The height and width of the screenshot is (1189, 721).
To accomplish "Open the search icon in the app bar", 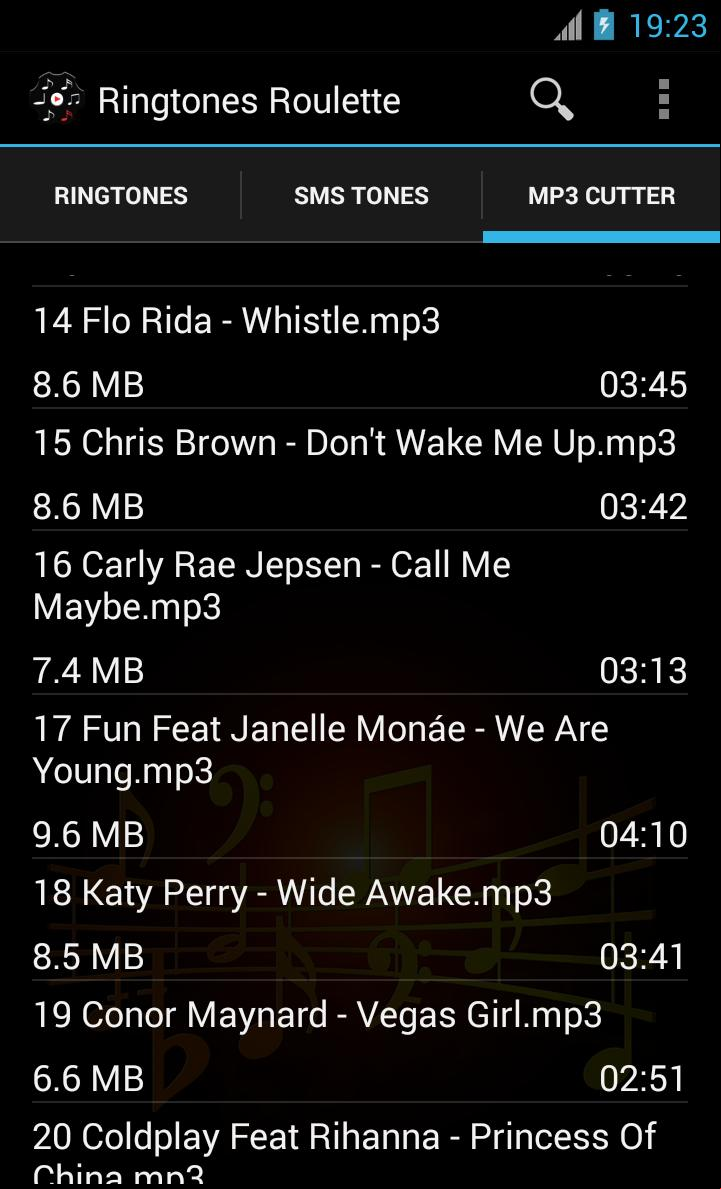I will click(551, 100).
